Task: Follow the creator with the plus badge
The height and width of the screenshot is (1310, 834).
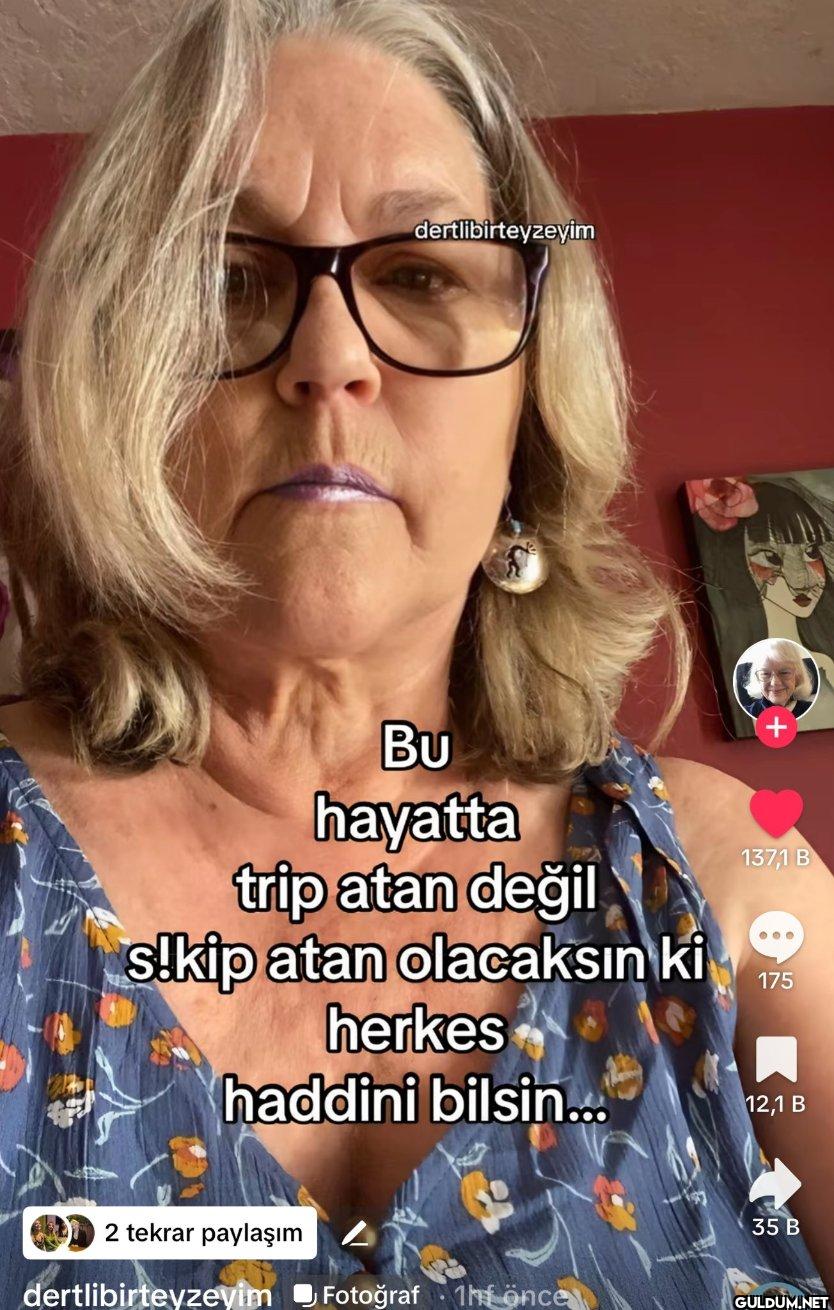Action: click(776, 727)
